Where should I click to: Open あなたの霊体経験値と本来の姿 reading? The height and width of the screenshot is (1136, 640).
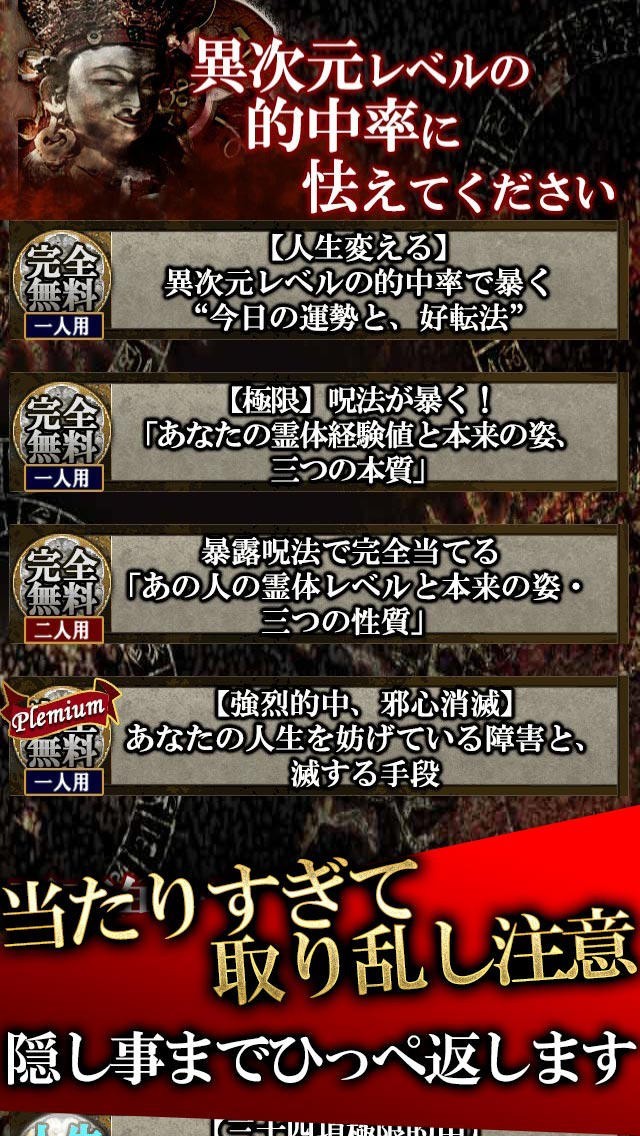click(319, 433)
